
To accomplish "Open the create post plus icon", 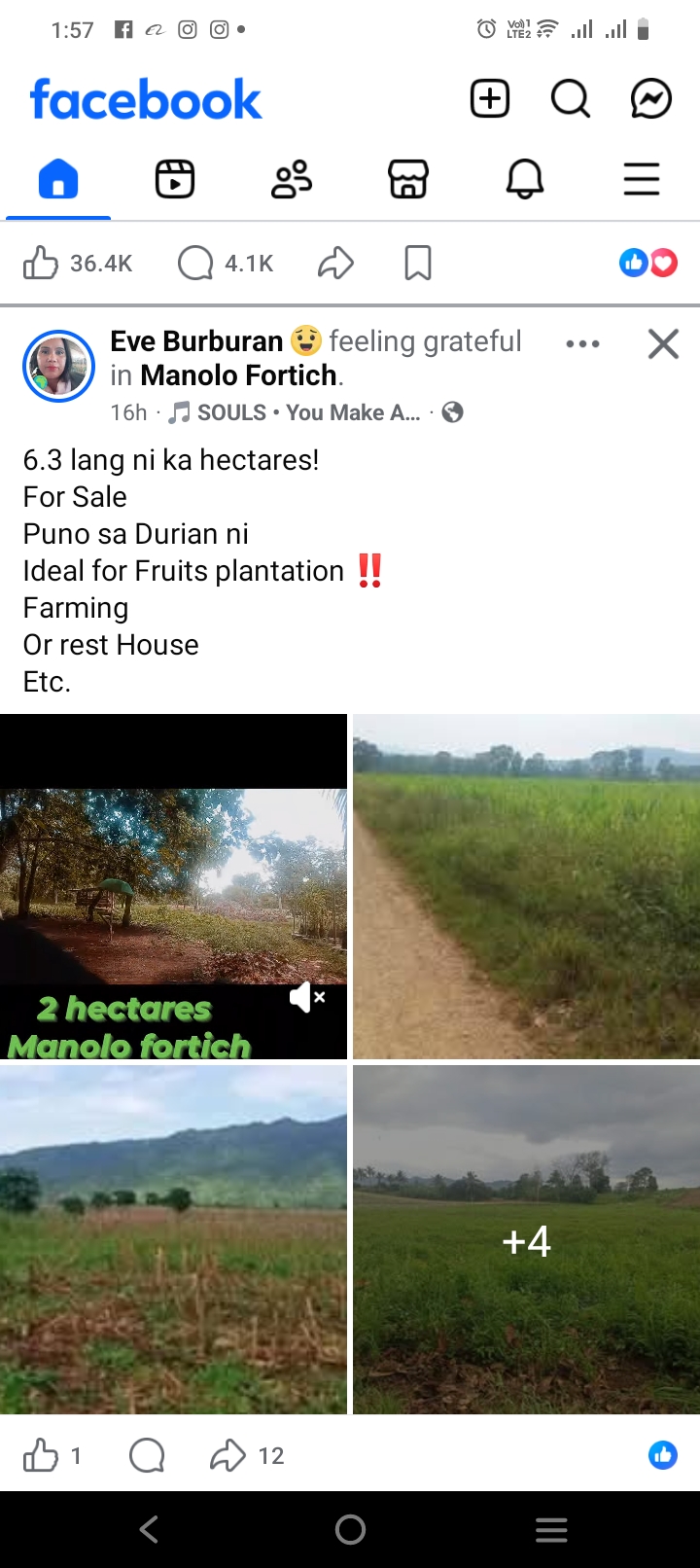I will point(490,99).
